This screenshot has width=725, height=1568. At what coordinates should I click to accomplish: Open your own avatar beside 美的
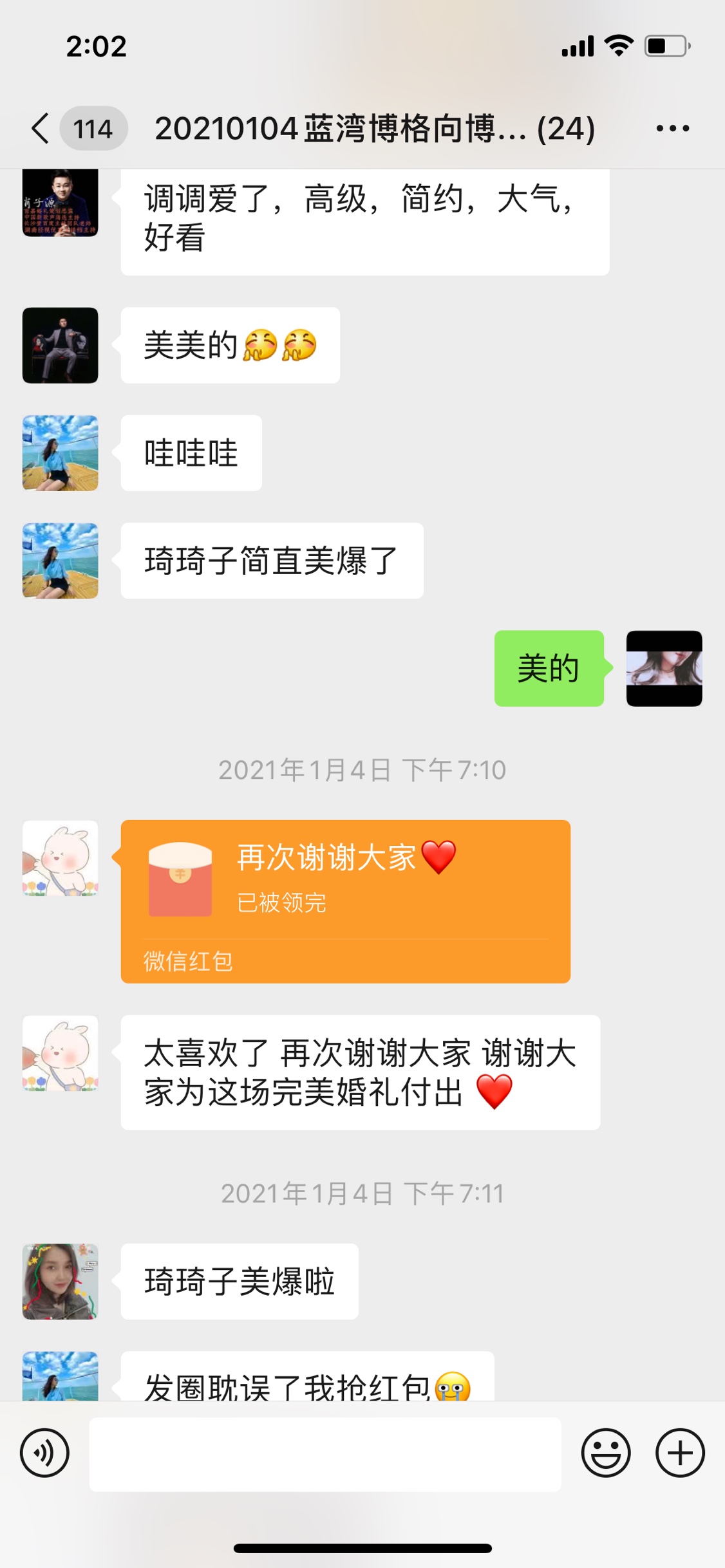pos(664,668)
